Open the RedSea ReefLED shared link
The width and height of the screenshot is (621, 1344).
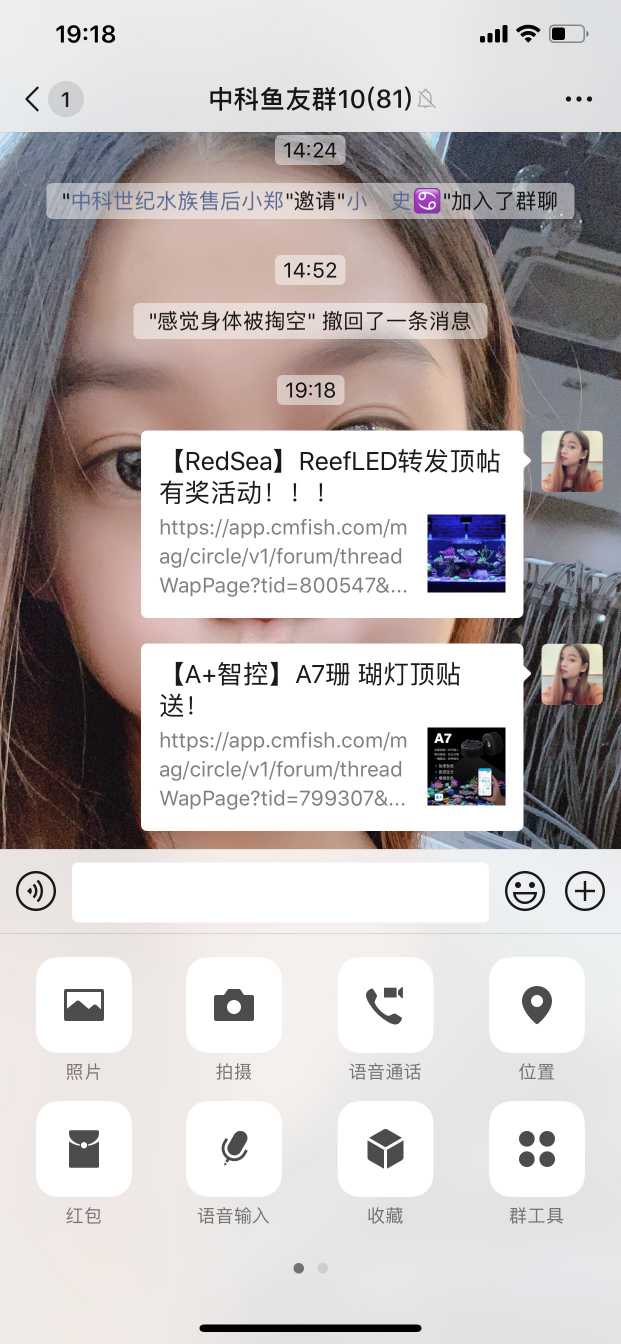click(331, 523)
